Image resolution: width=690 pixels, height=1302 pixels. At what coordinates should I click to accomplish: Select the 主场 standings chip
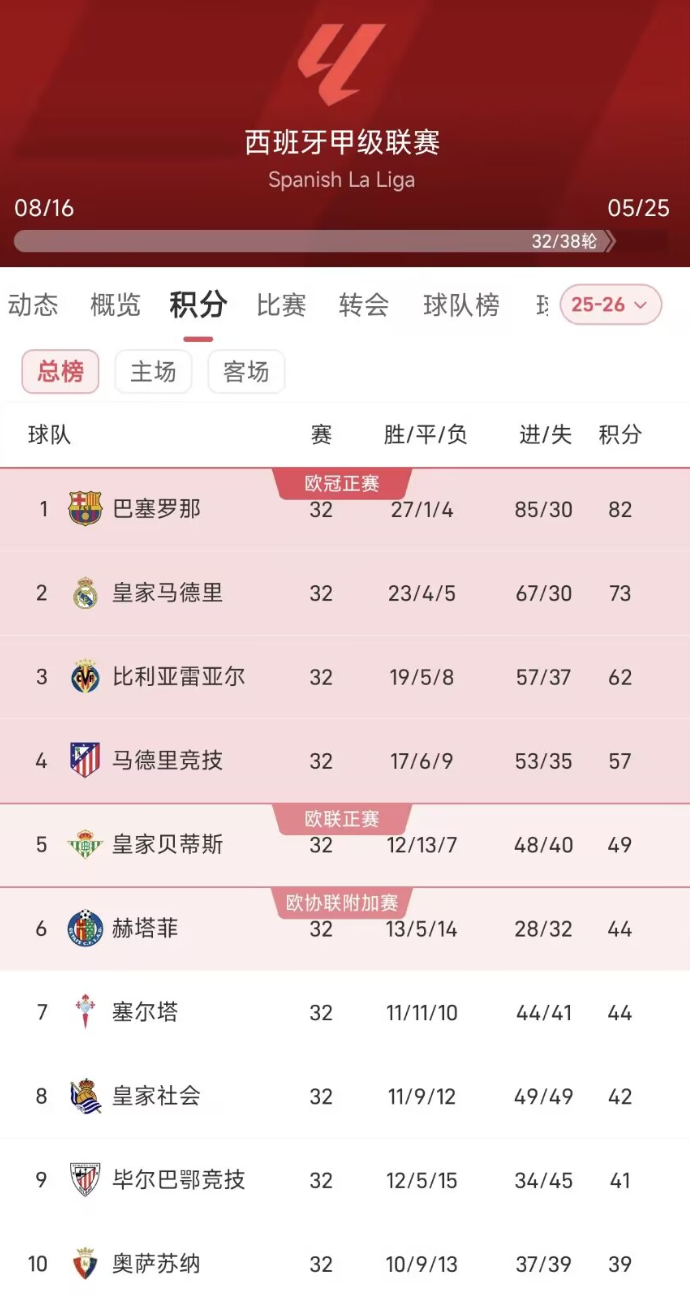click(153, 372)
